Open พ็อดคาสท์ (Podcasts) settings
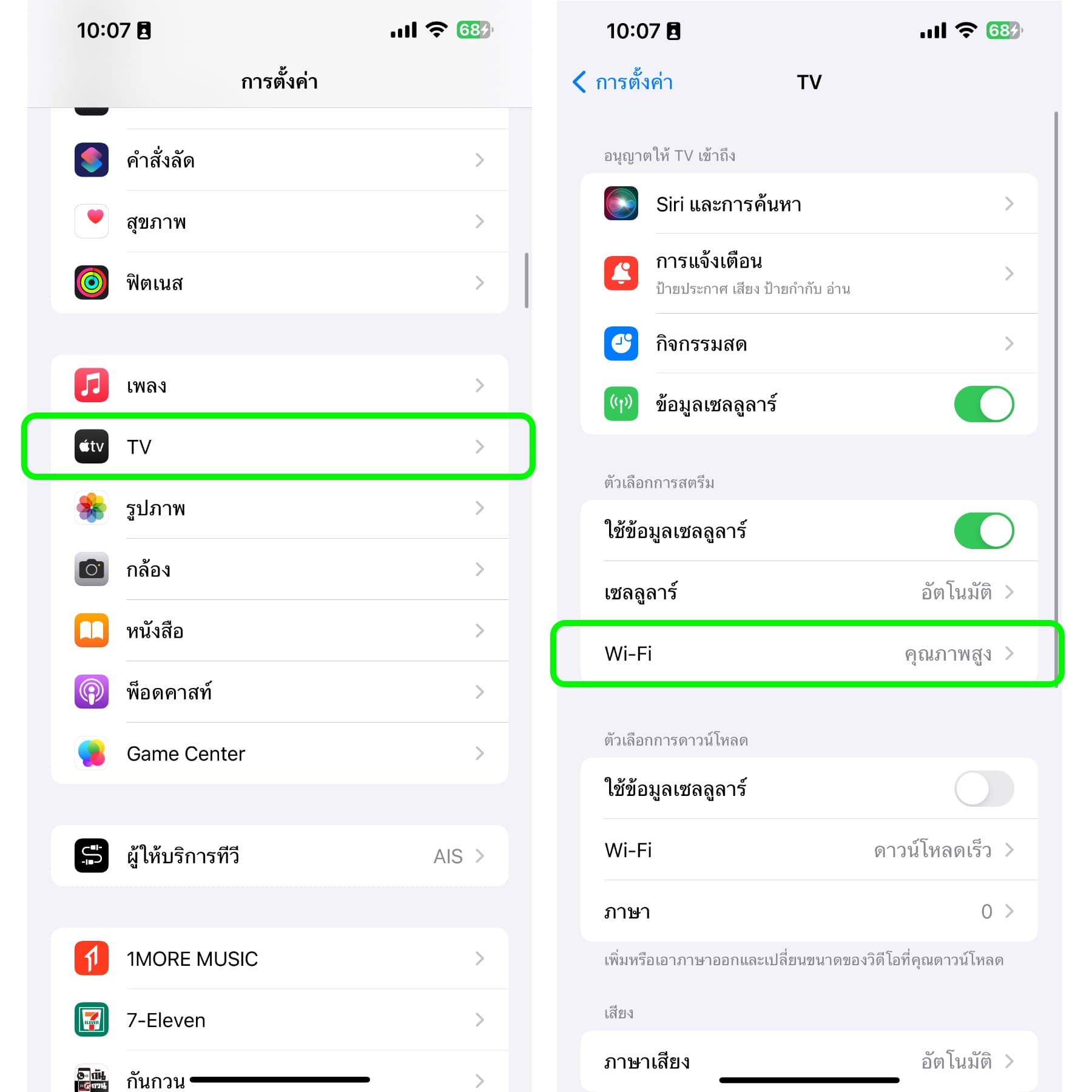 pyautogui.click(x=279, y=692)
